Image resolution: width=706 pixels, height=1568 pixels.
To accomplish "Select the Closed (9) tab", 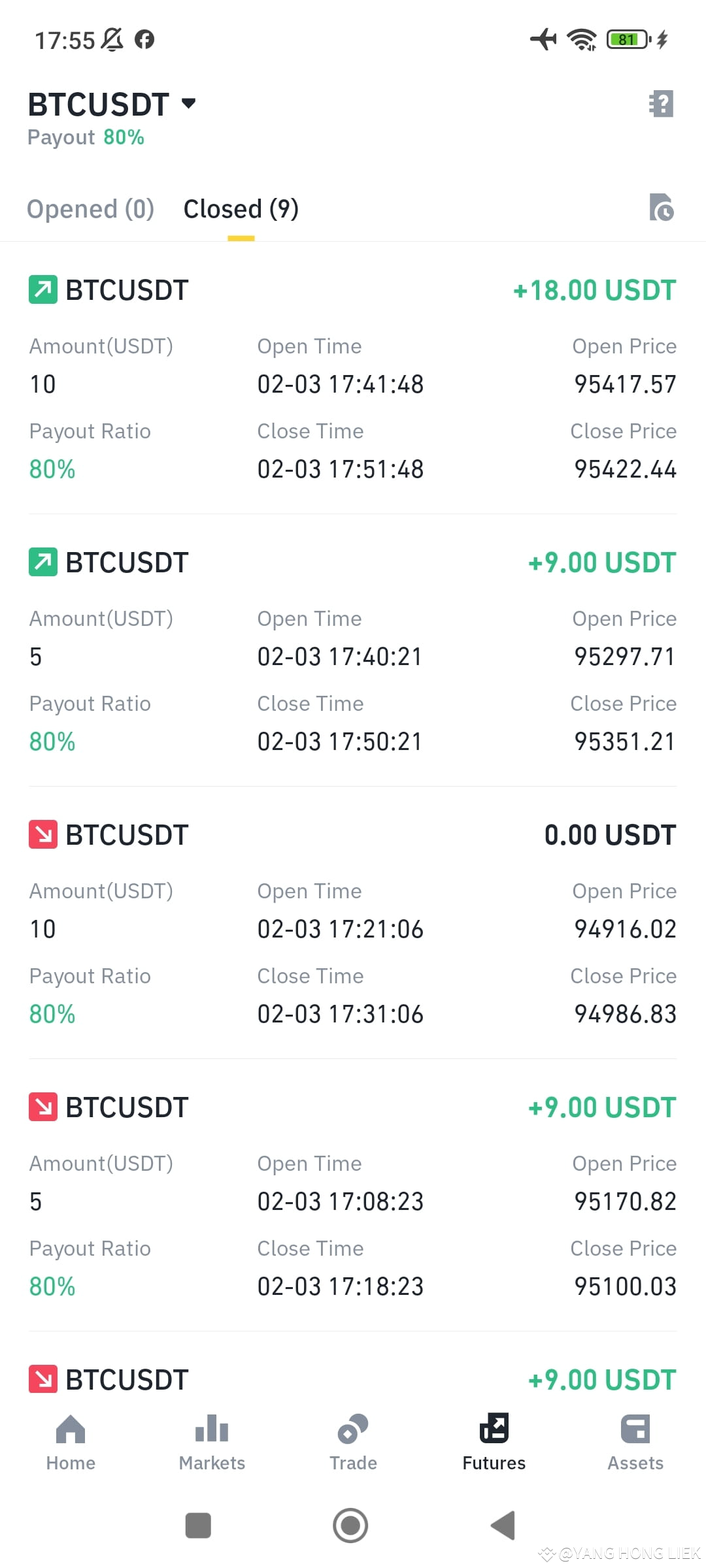I will point(241,208).
